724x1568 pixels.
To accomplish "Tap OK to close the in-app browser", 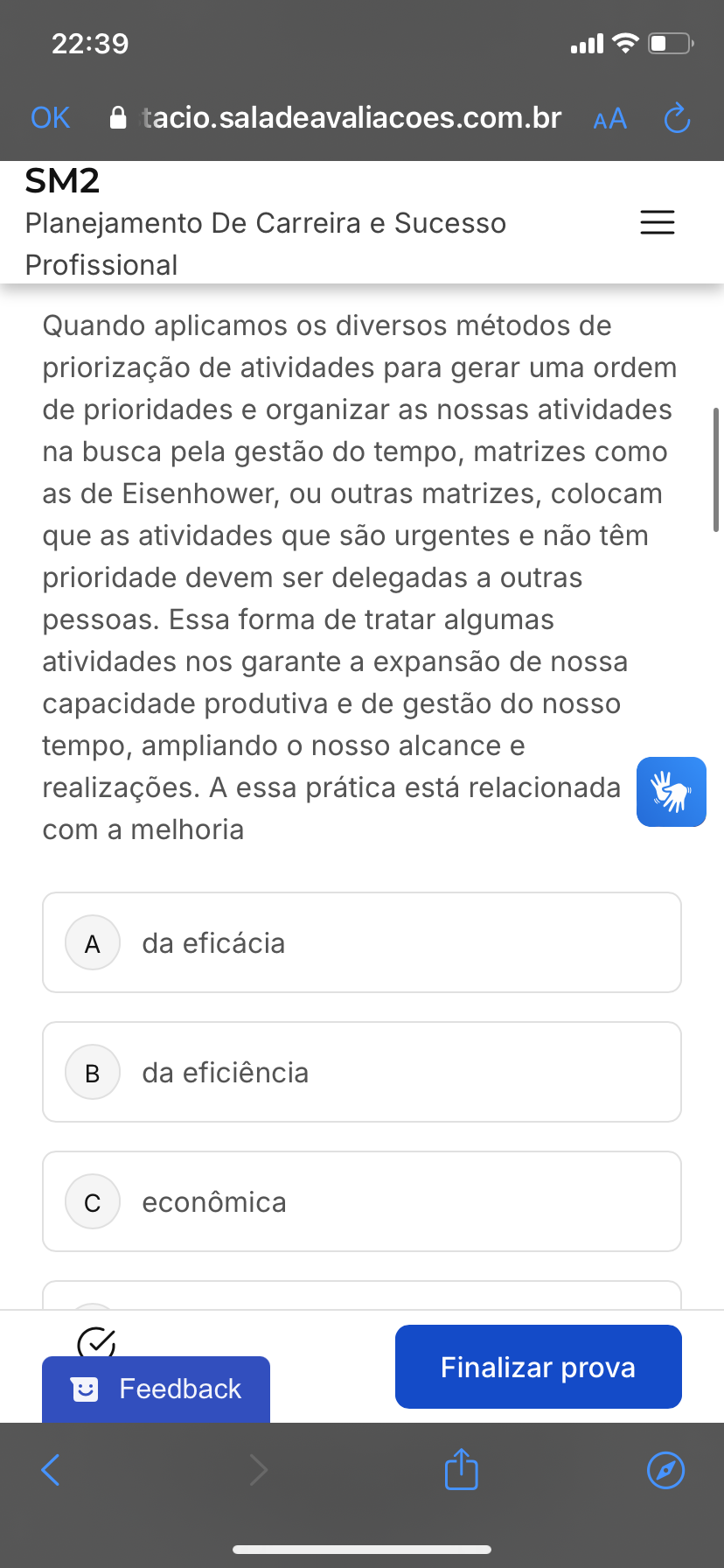I will pos(50,118).
